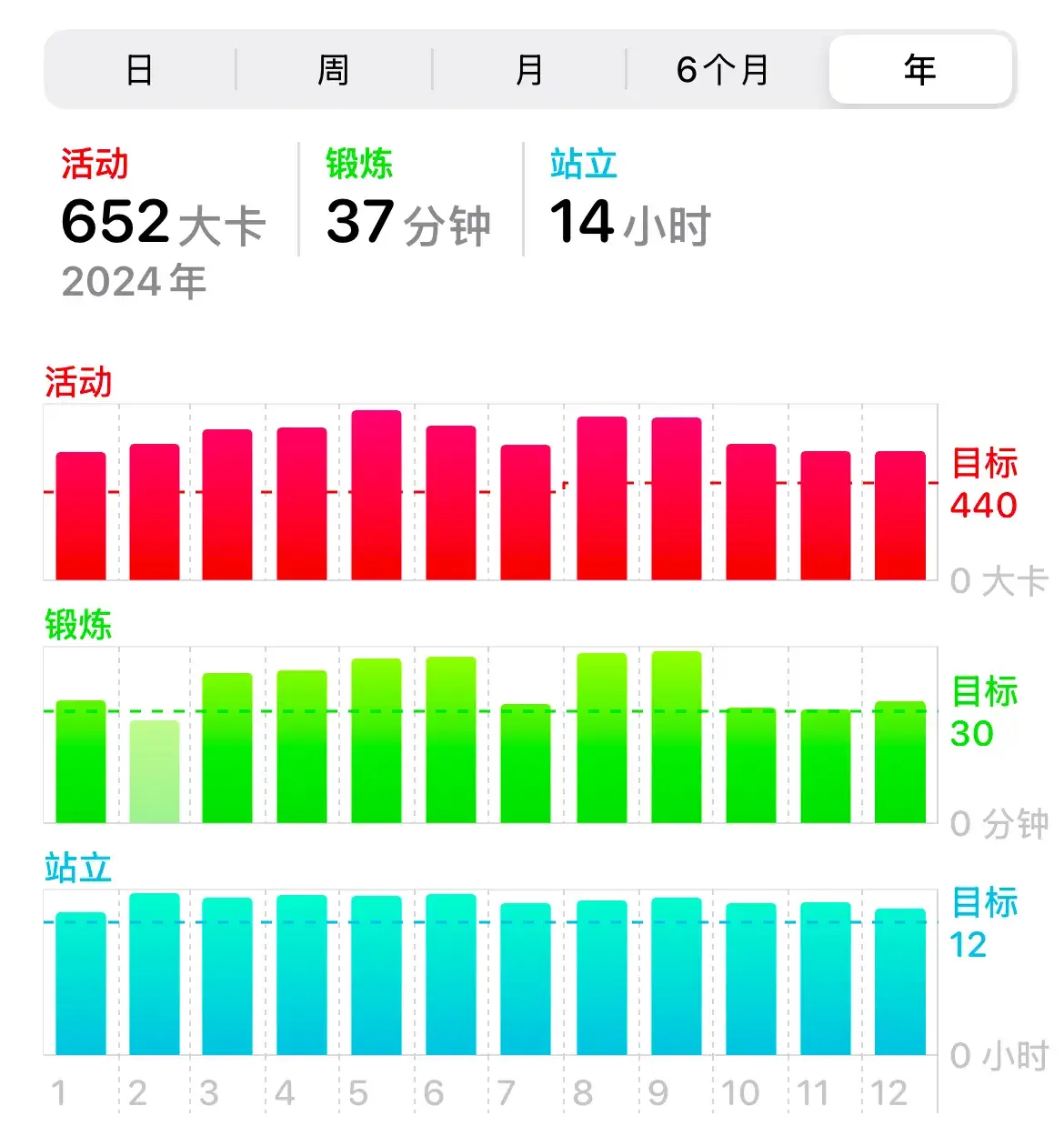Tap the faded February exercise bar
Image resolution: width=1064 pixels, height=1146 pixels.
pos(154,769)
